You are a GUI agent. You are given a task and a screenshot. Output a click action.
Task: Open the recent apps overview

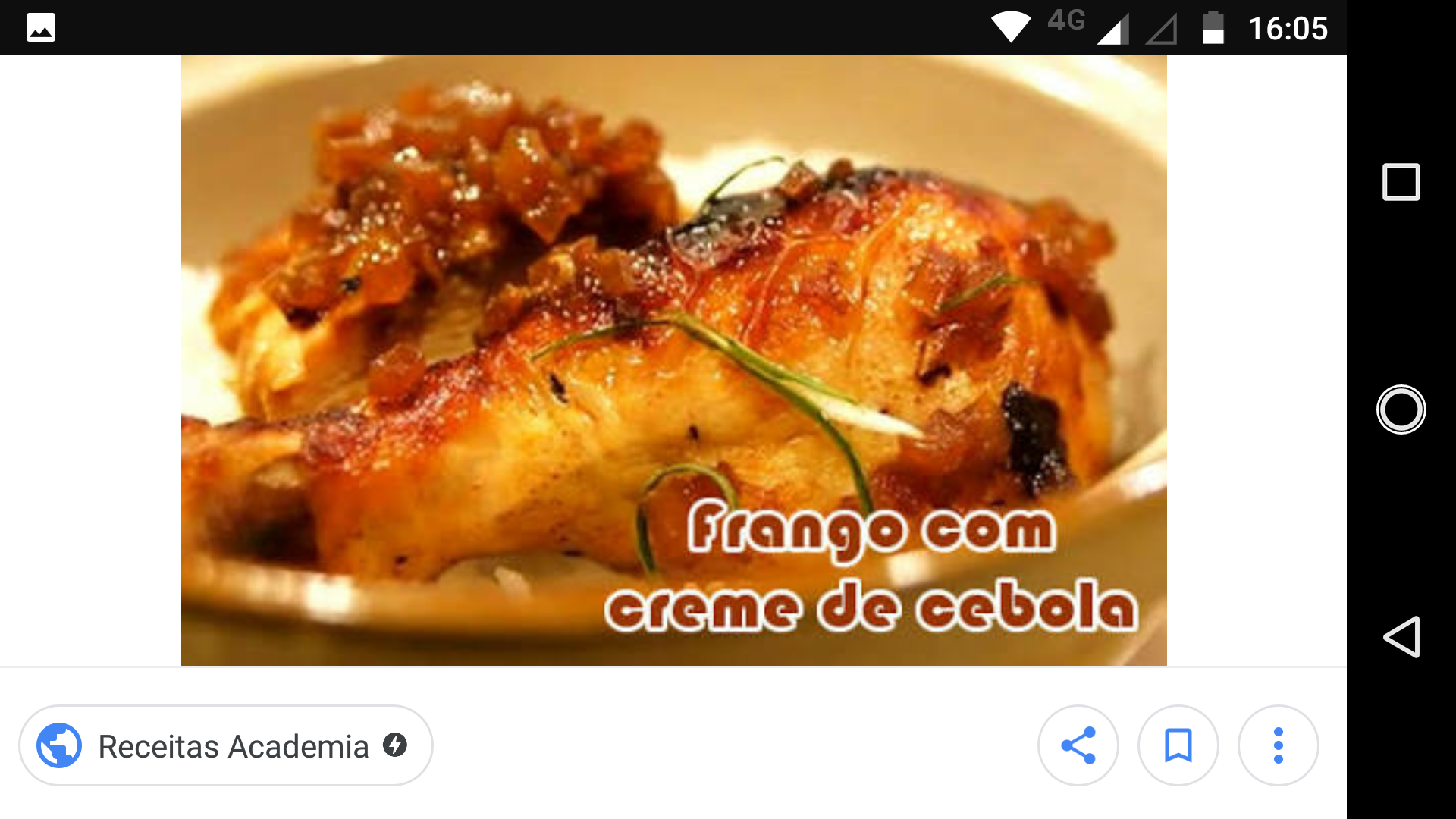click(1401, 182)
